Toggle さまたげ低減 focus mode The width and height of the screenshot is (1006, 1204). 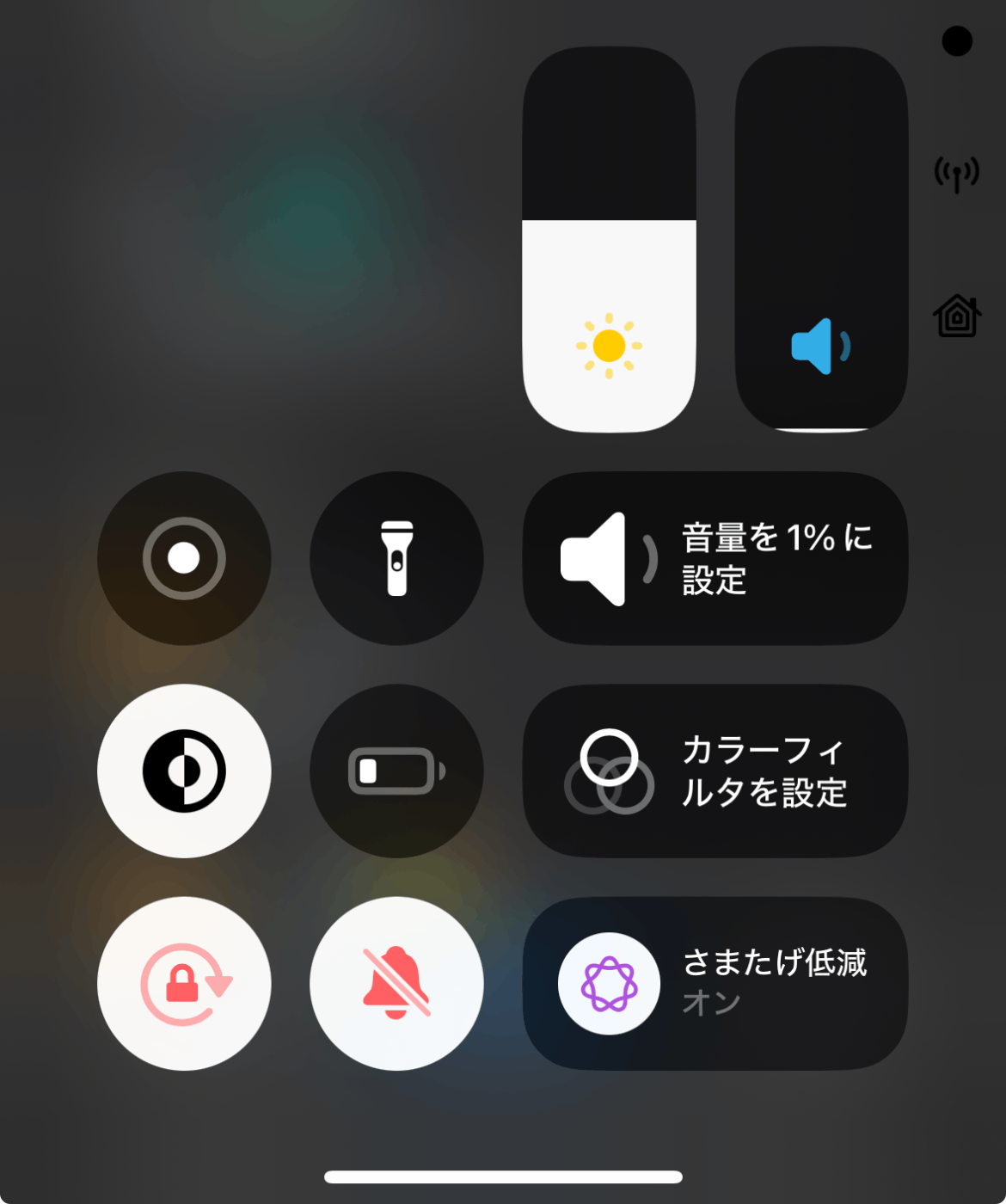click(715, 983)
